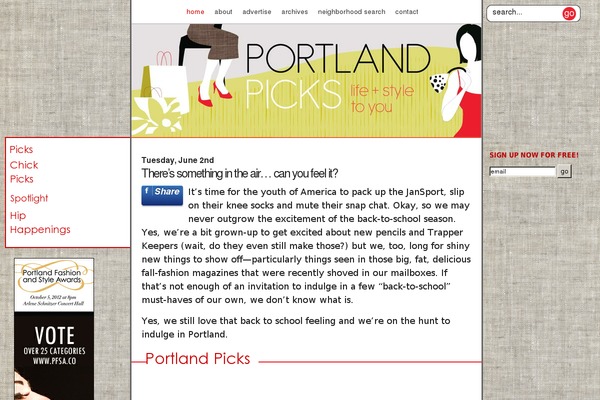The image size is (600, 400).
Task: Open Chick Picks sidebar link
Action: click(24, 172)
